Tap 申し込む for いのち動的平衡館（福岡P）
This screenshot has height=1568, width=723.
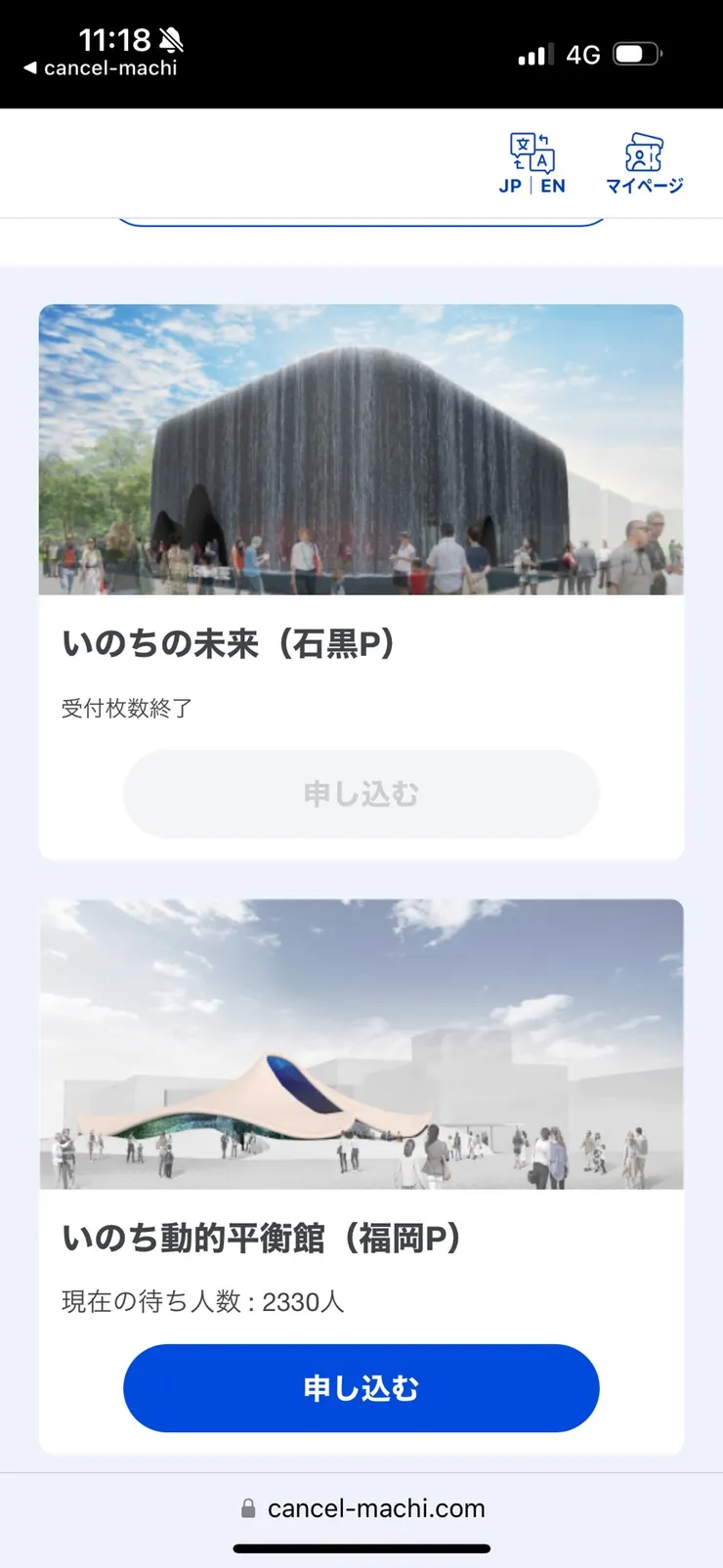[361, 1387]
